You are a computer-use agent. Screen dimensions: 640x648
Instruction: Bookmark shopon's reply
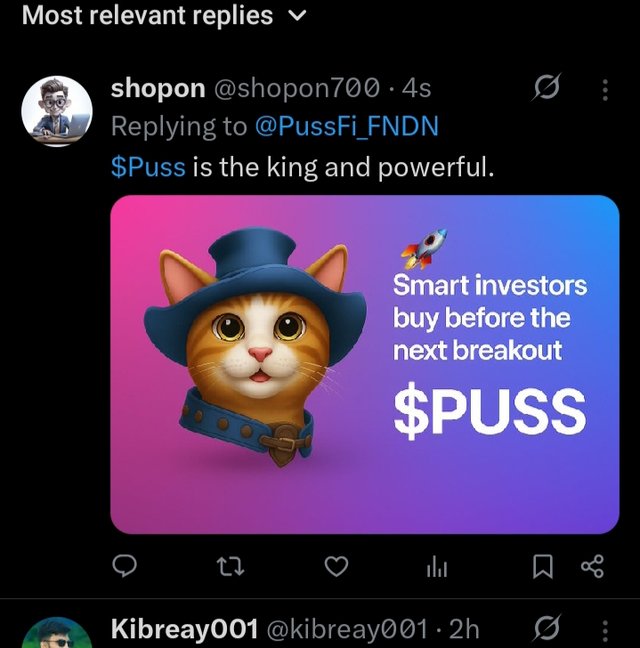point(542,568)
